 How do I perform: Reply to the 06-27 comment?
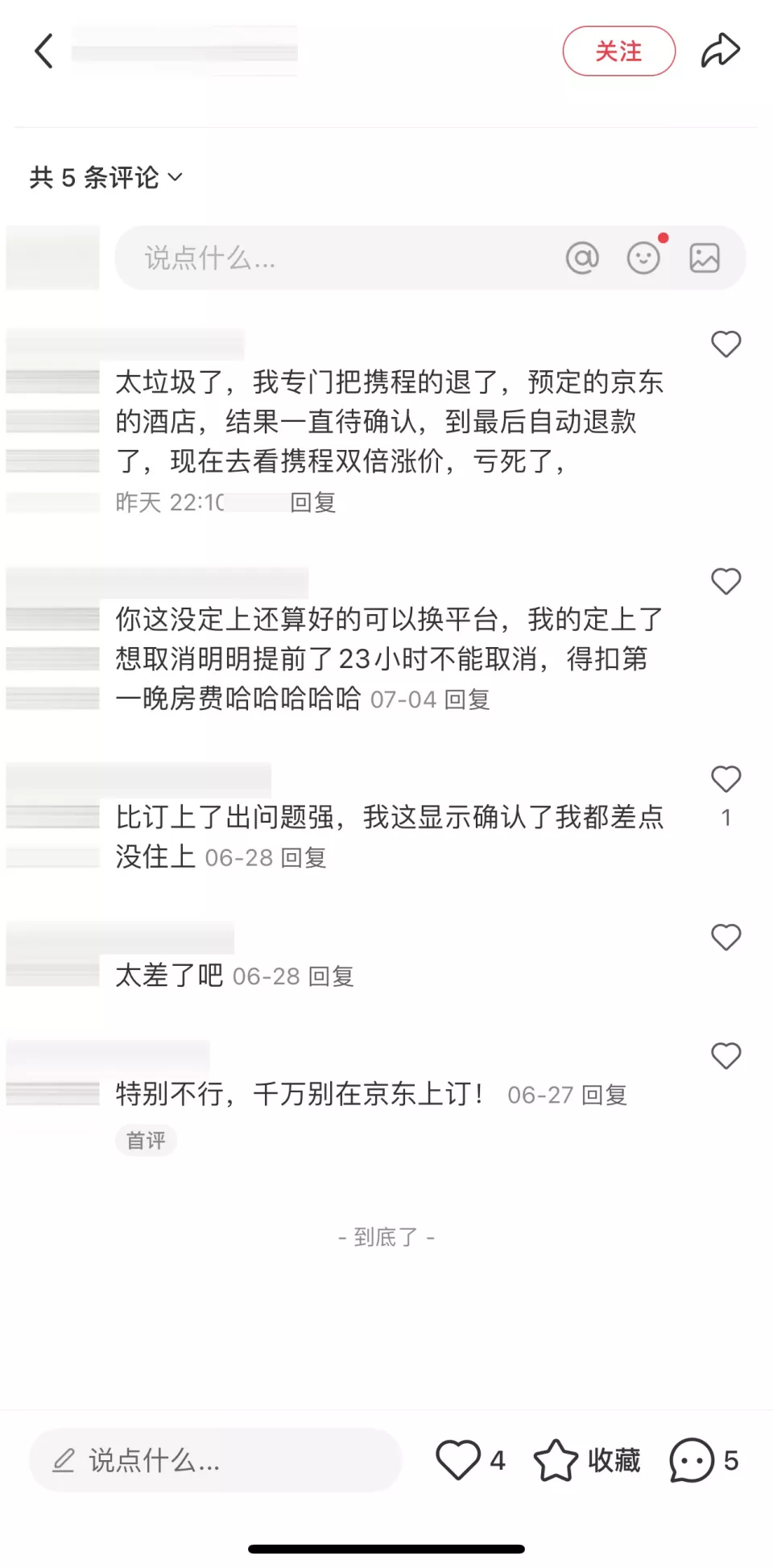coord(605,1095)
